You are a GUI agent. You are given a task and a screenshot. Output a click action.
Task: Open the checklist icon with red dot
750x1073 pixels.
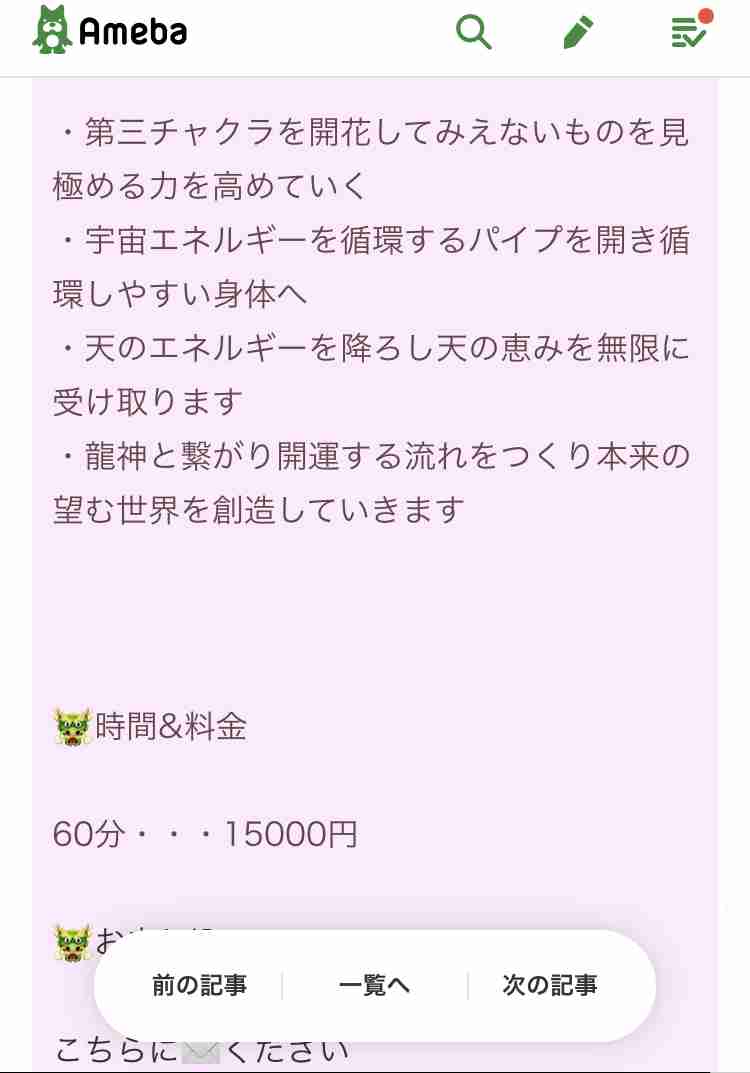[689, 32]
